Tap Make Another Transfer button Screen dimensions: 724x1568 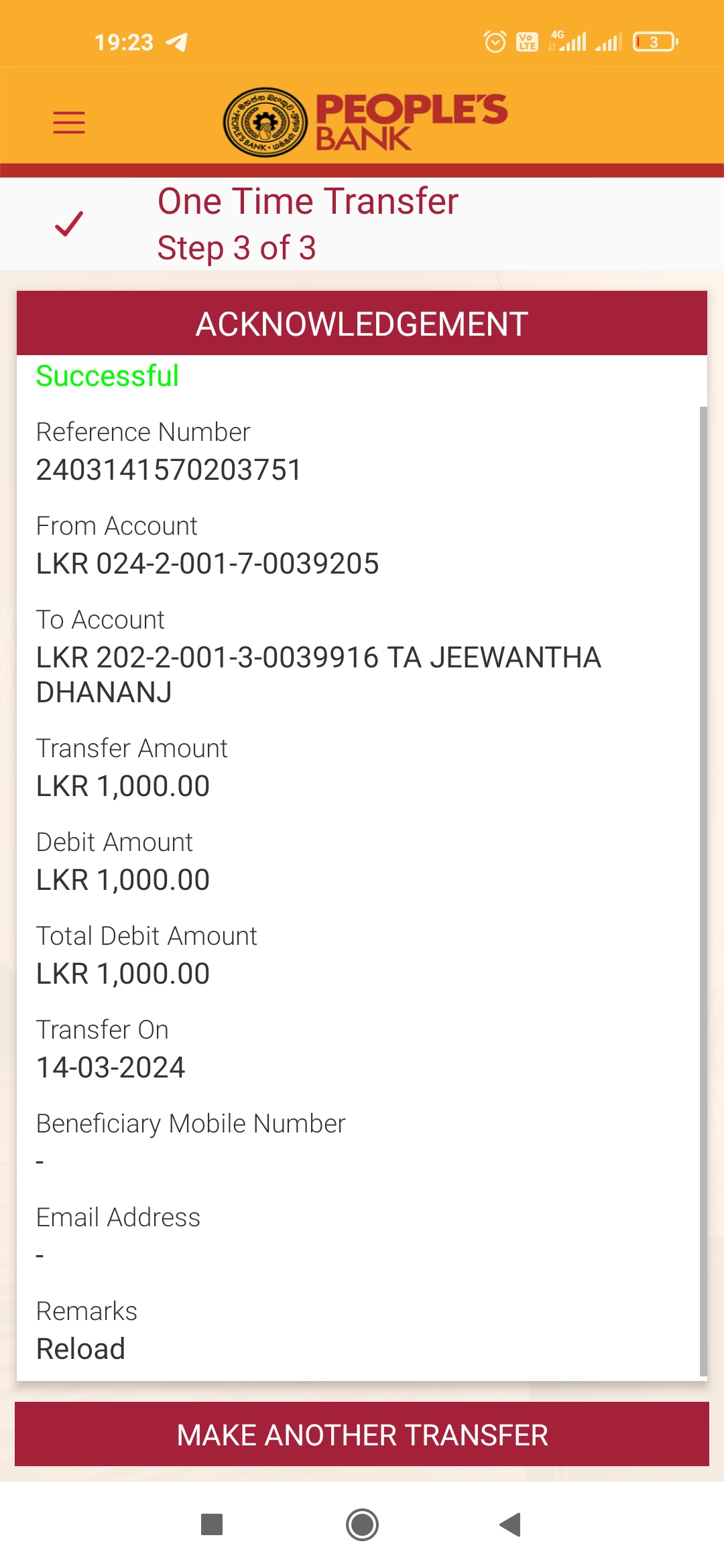pyautogui.click(x=362, y=1435)
